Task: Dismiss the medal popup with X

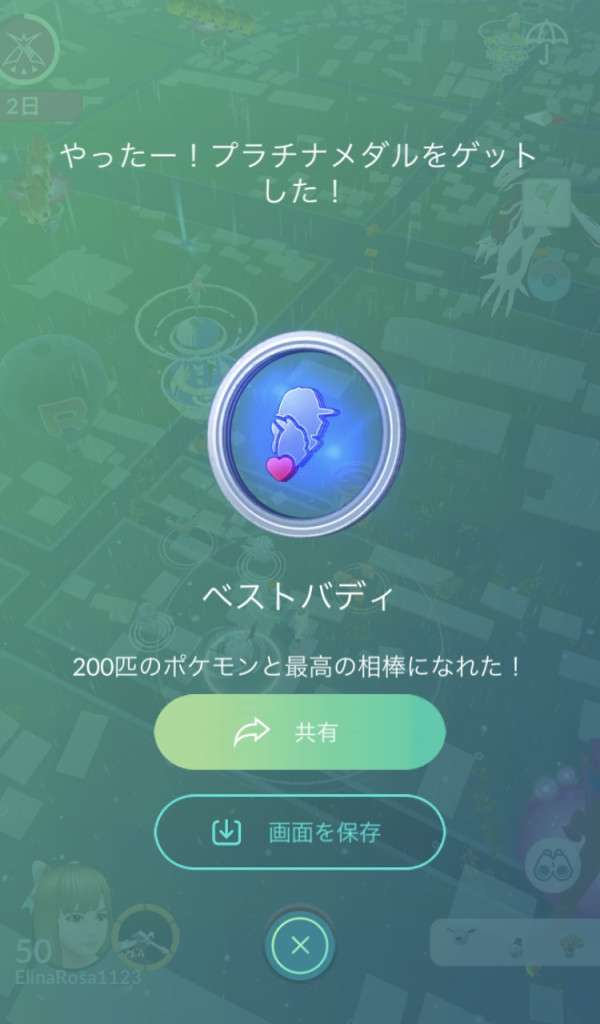Action: pos(300,945)
